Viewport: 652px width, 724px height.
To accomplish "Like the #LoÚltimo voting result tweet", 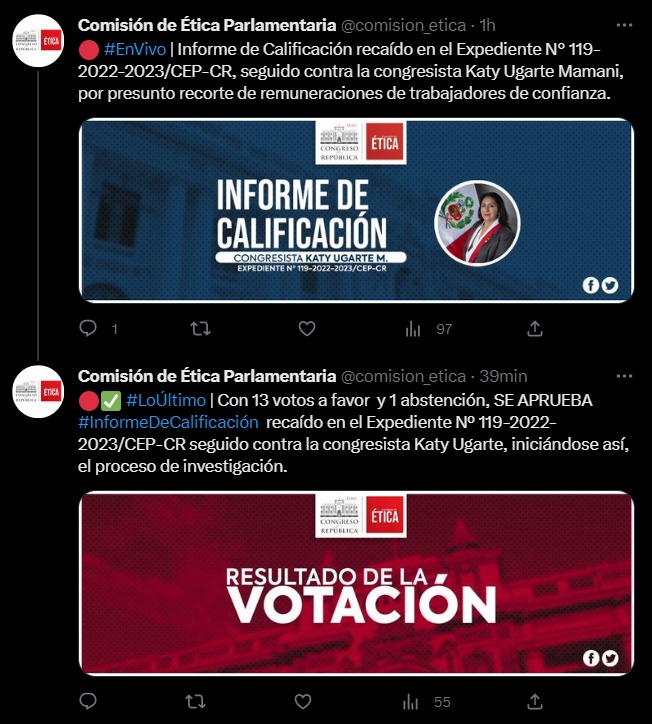I will tap(307, 700).
